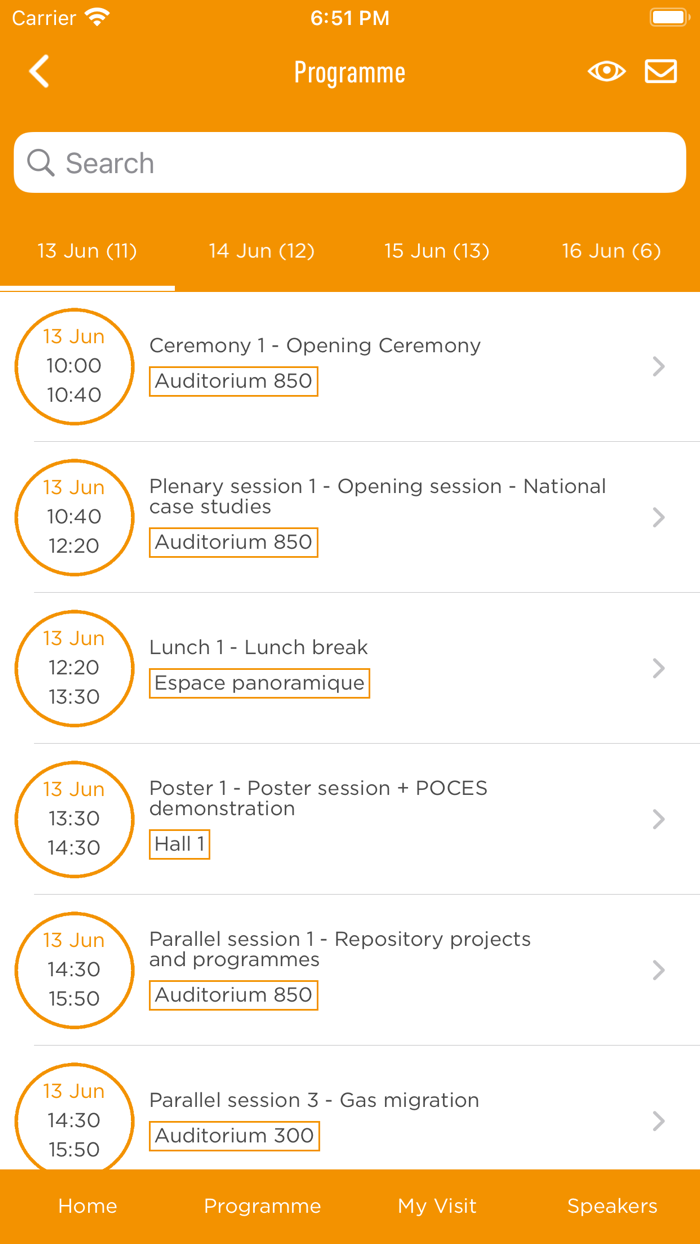Open the My Visit tab

437,1206
